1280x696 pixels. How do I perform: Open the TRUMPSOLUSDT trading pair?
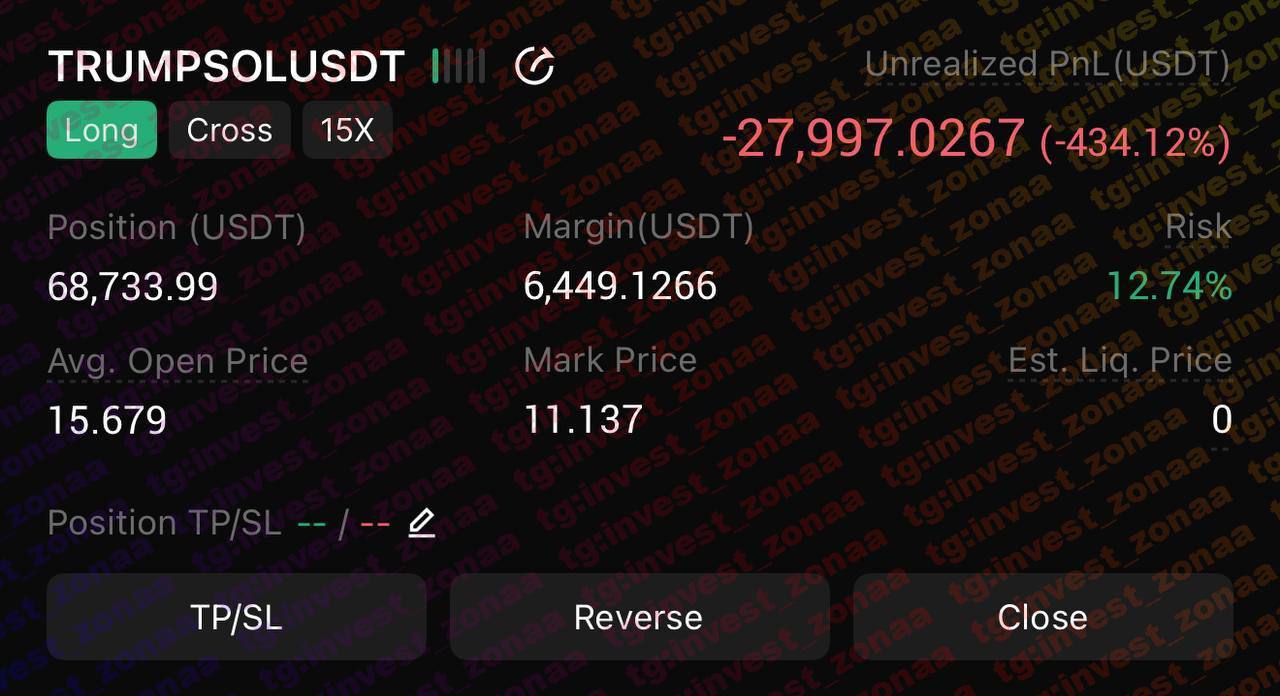click(x=226, y=67)
